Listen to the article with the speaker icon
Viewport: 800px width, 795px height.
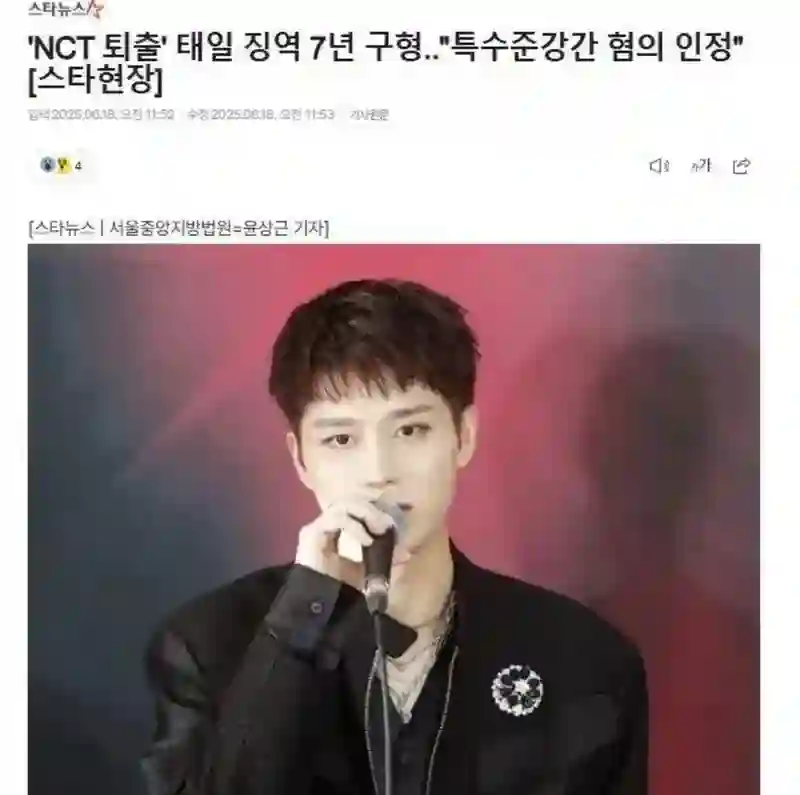[658, 166]
